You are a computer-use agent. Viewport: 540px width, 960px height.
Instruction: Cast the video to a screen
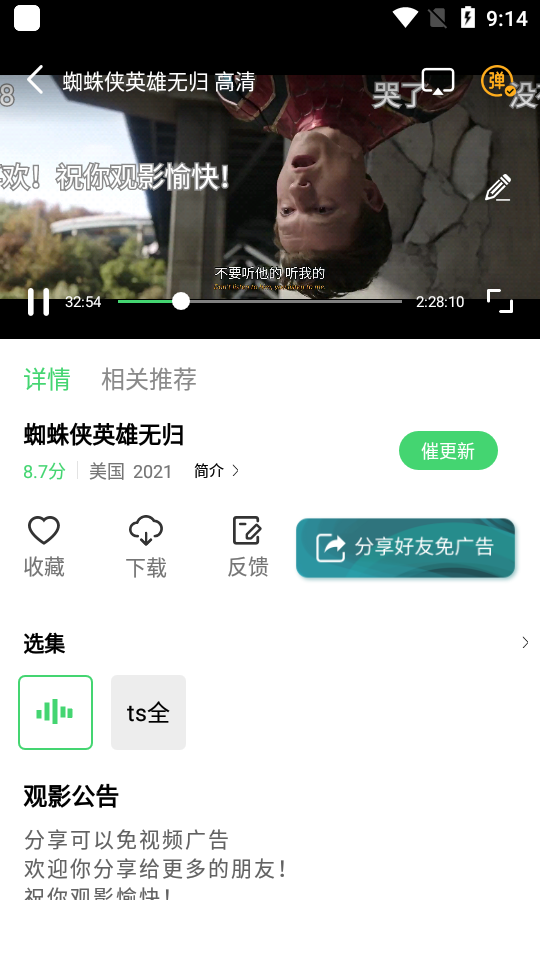pyautogui.click(x=438, y=81)
